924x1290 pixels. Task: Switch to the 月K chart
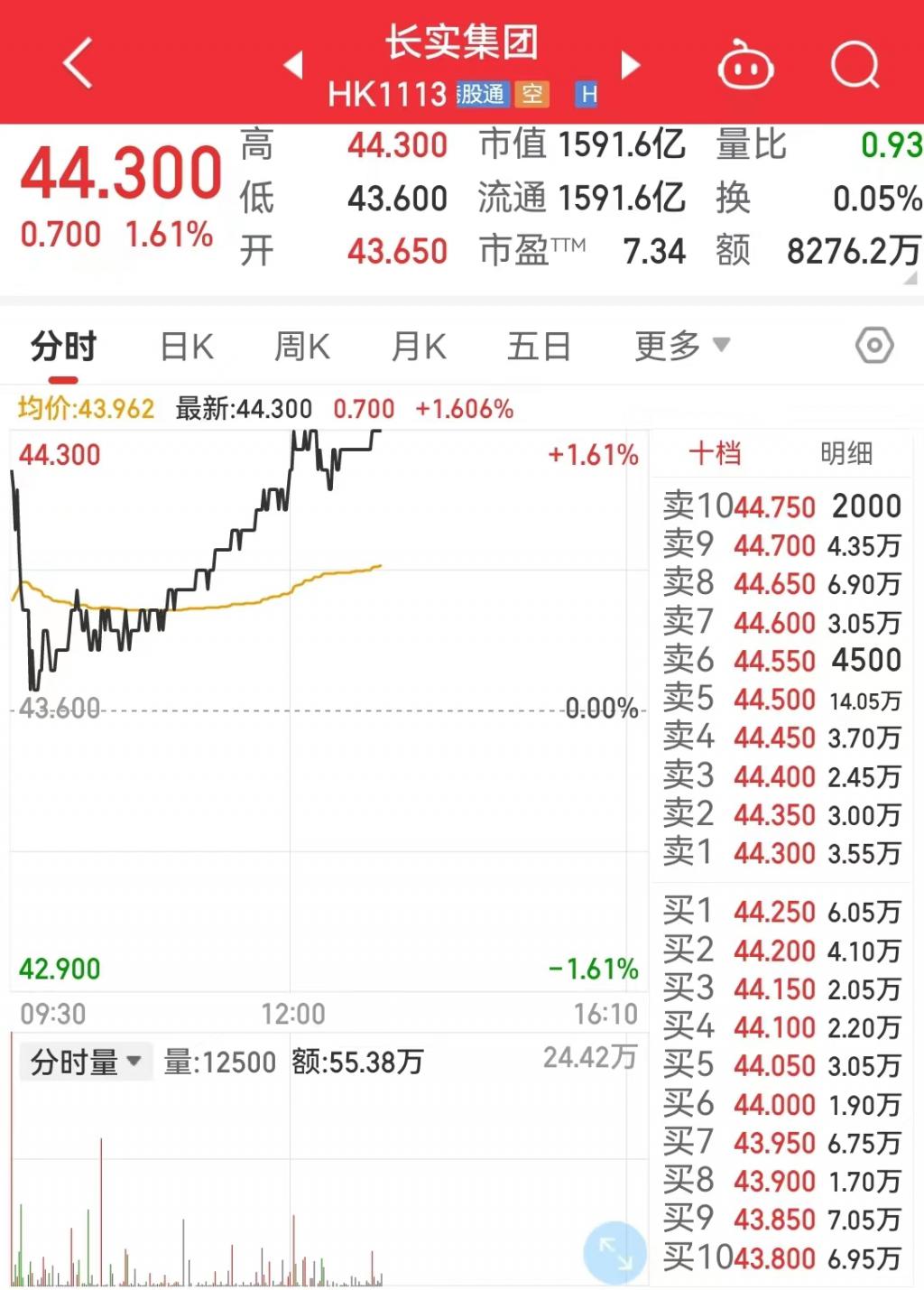(x=419, y=346)
